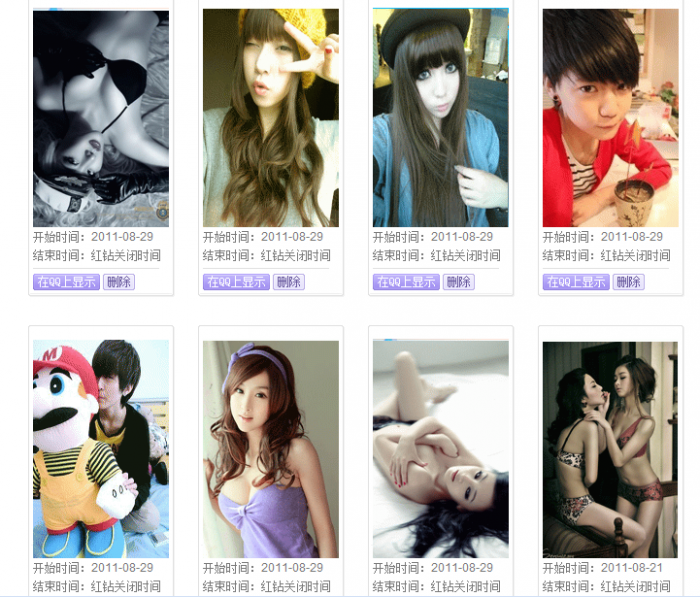Screen dimensions: 700x597
Task: Open the photo dated 2011-08-21
Action: (x=611, y=449)
